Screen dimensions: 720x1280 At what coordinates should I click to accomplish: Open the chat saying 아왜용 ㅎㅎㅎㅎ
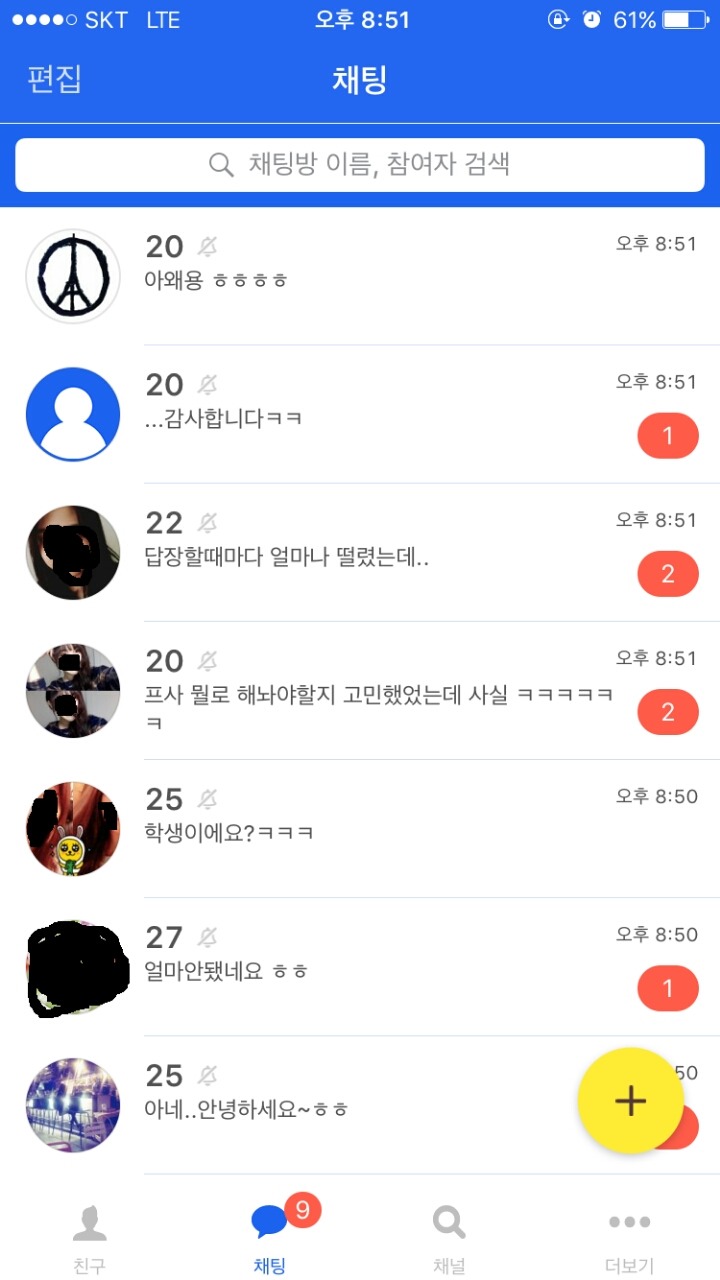click(380, 277)
